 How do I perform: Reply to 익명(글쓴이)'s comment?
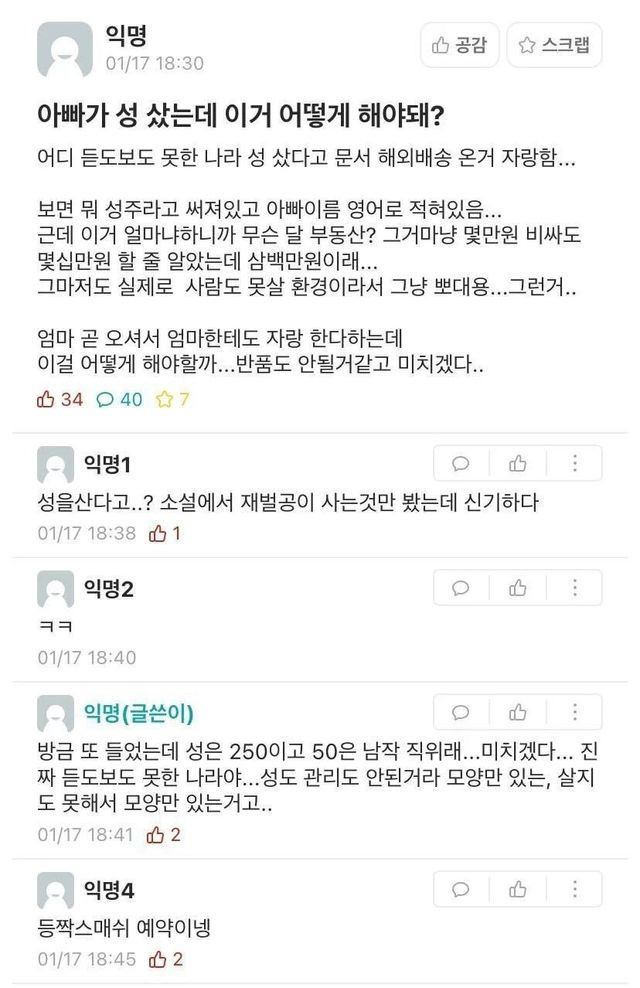pyautogui.click(x=461, y=713)
